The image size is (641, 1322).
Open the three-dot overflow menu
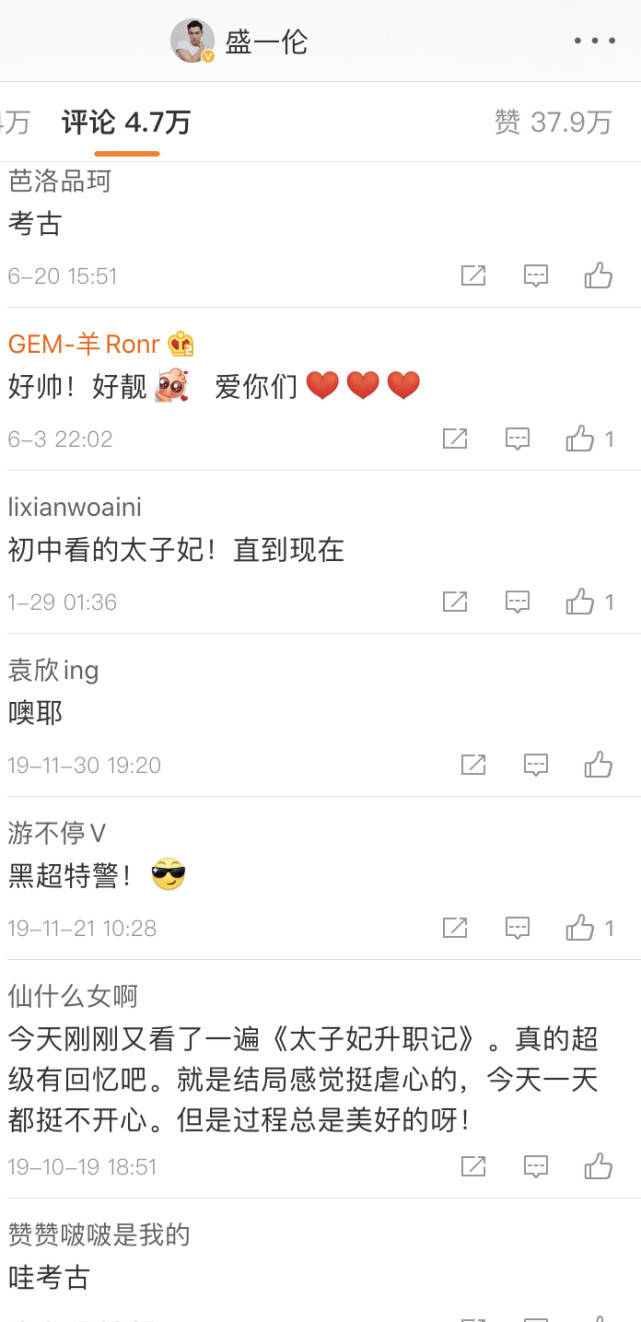point(594,41)
